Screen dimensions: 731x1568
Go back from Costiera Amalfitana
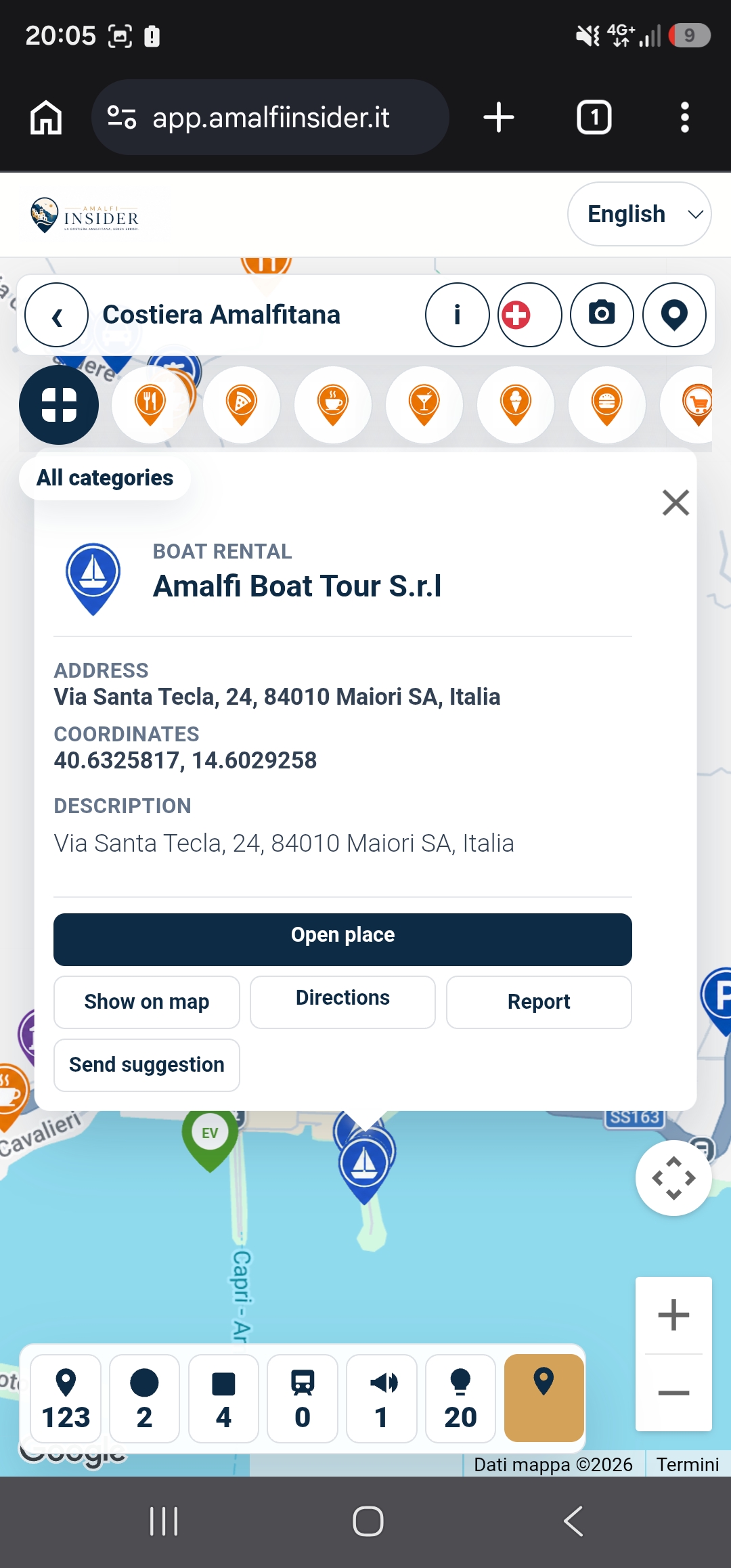[x=57, y=315]
